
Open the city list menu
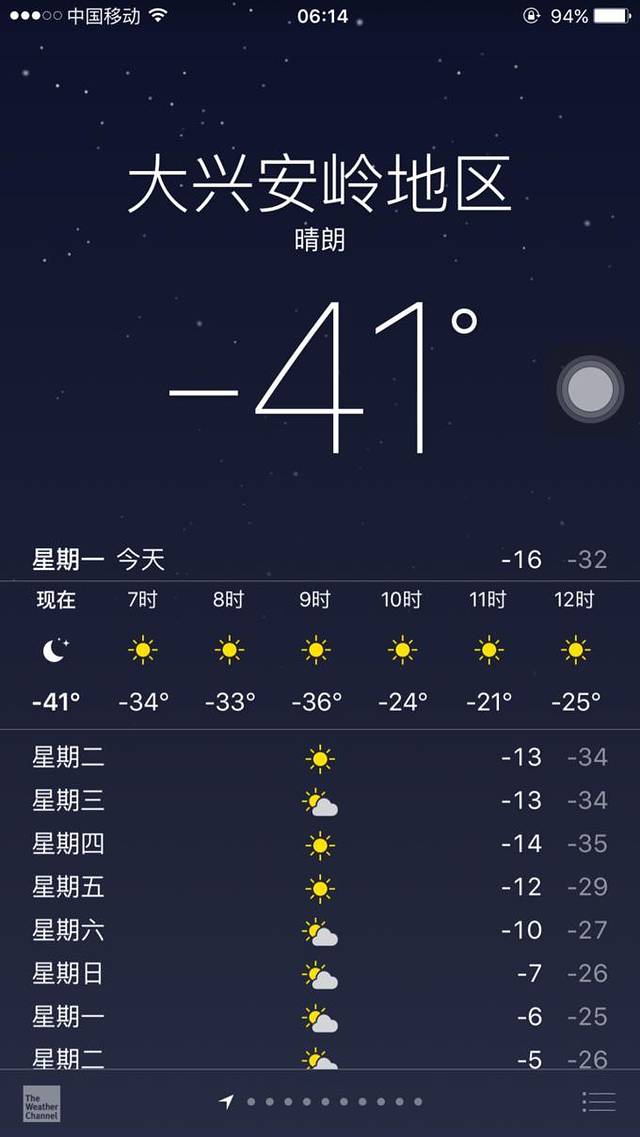pyautogui.click(x=598, y=1102)
